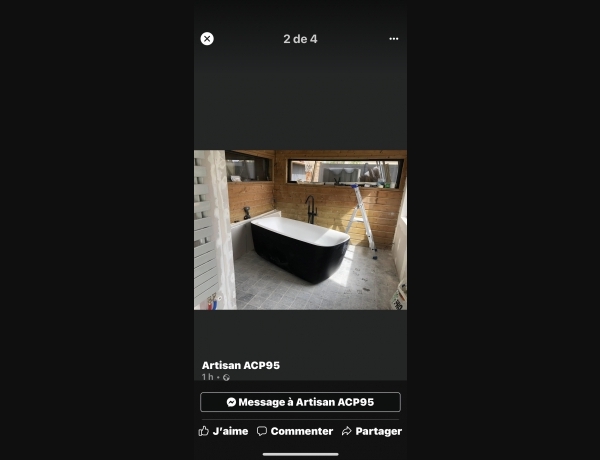Share the photo via Partager
The width and height of the screenshot is (600, 460).
point(371,431)
